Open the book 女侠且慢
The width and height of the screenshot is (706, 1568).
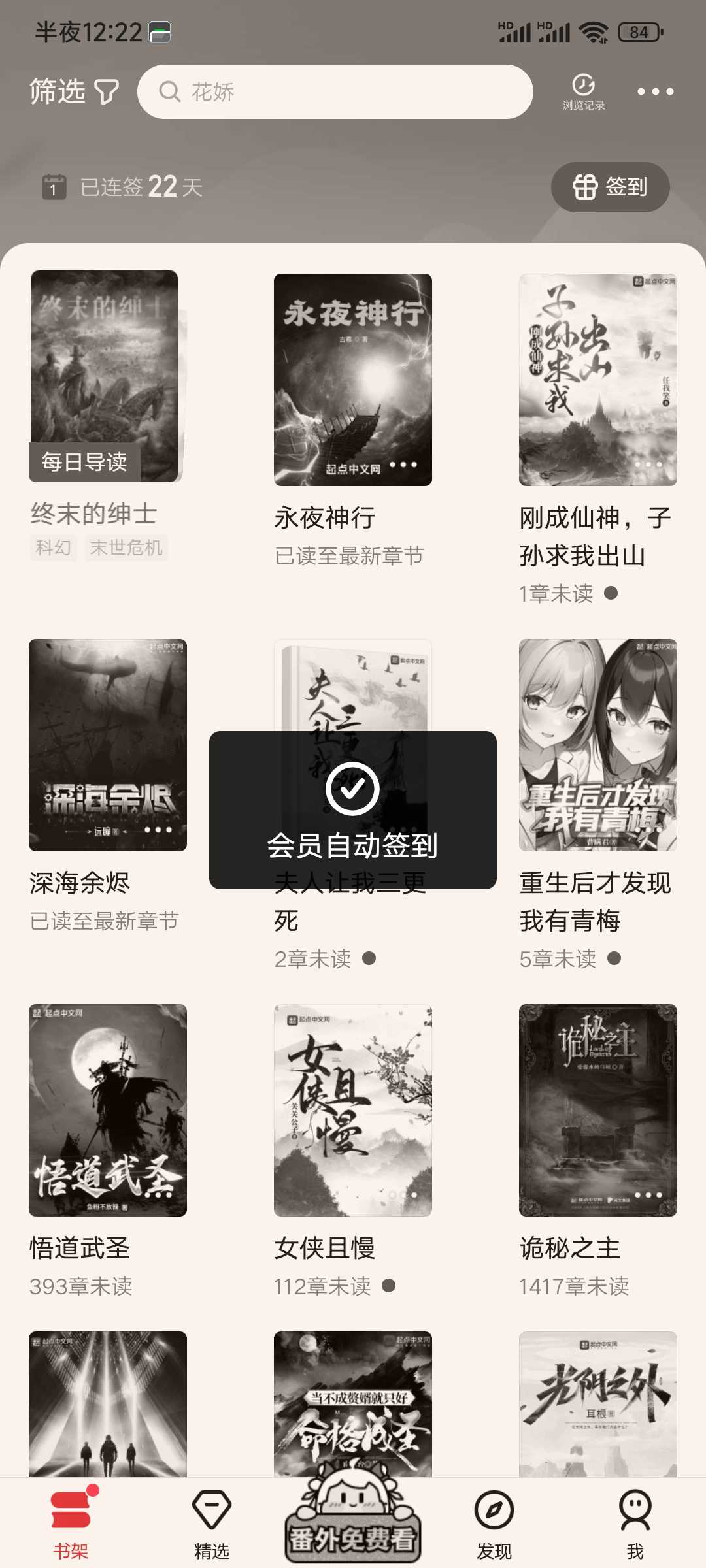(352, 1110)
